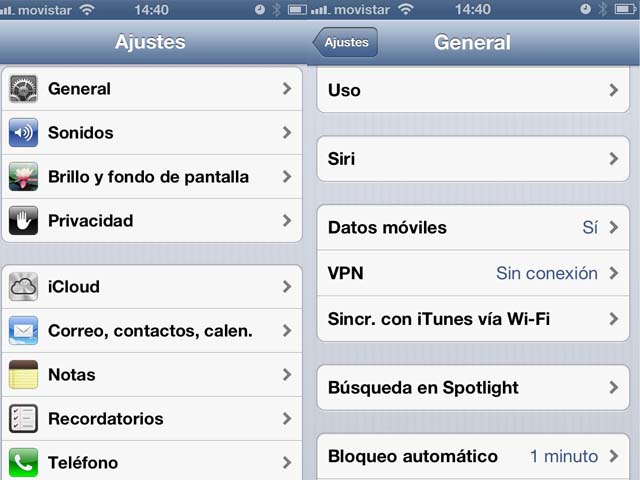The height and width of the screenshot is (480, 640).
Task: Open Teléfono settings
Action: pyautogui.click(x=152, y=462)
